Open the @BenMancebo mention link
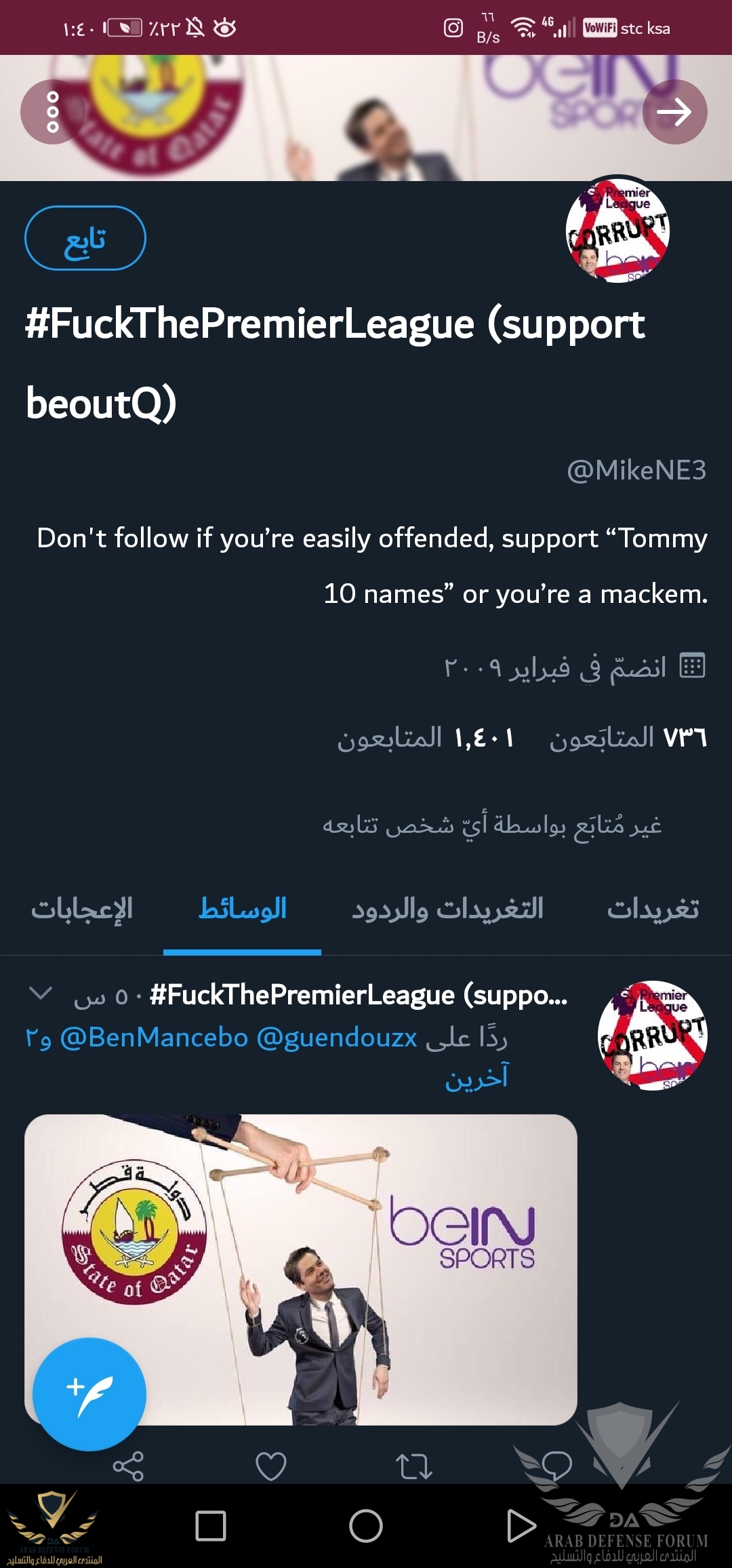Viewport: 732px width, 1568px height. [154, 1038]
